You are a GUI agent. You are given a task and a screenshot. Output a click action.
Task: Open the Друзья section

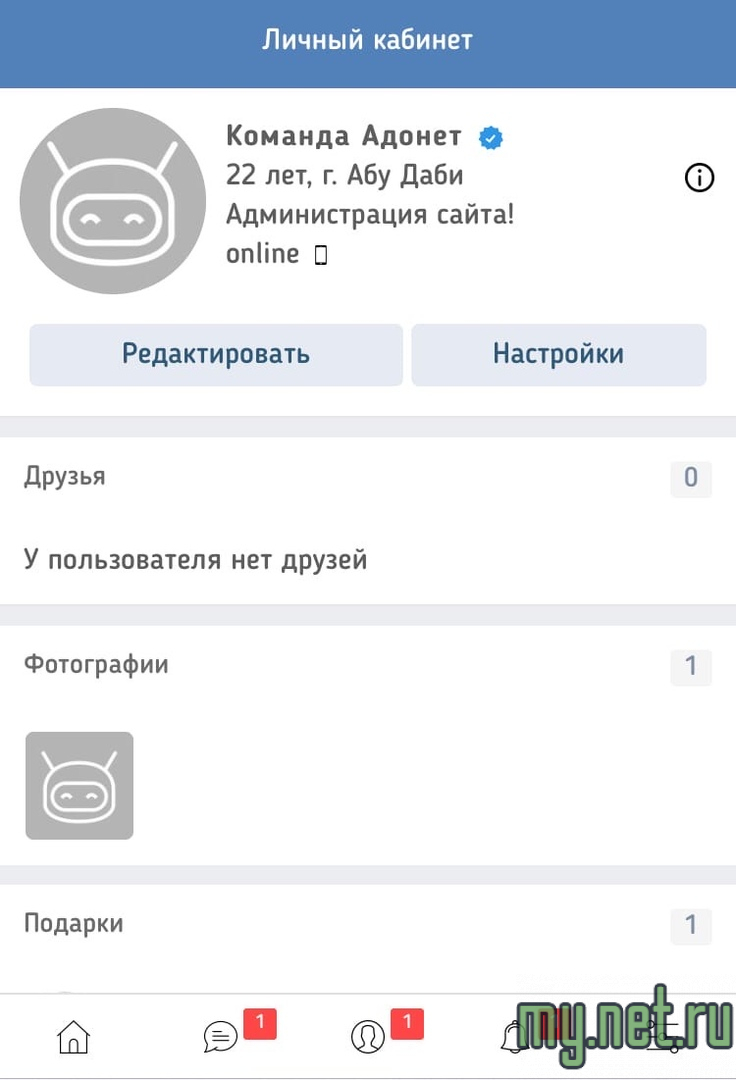65,476
